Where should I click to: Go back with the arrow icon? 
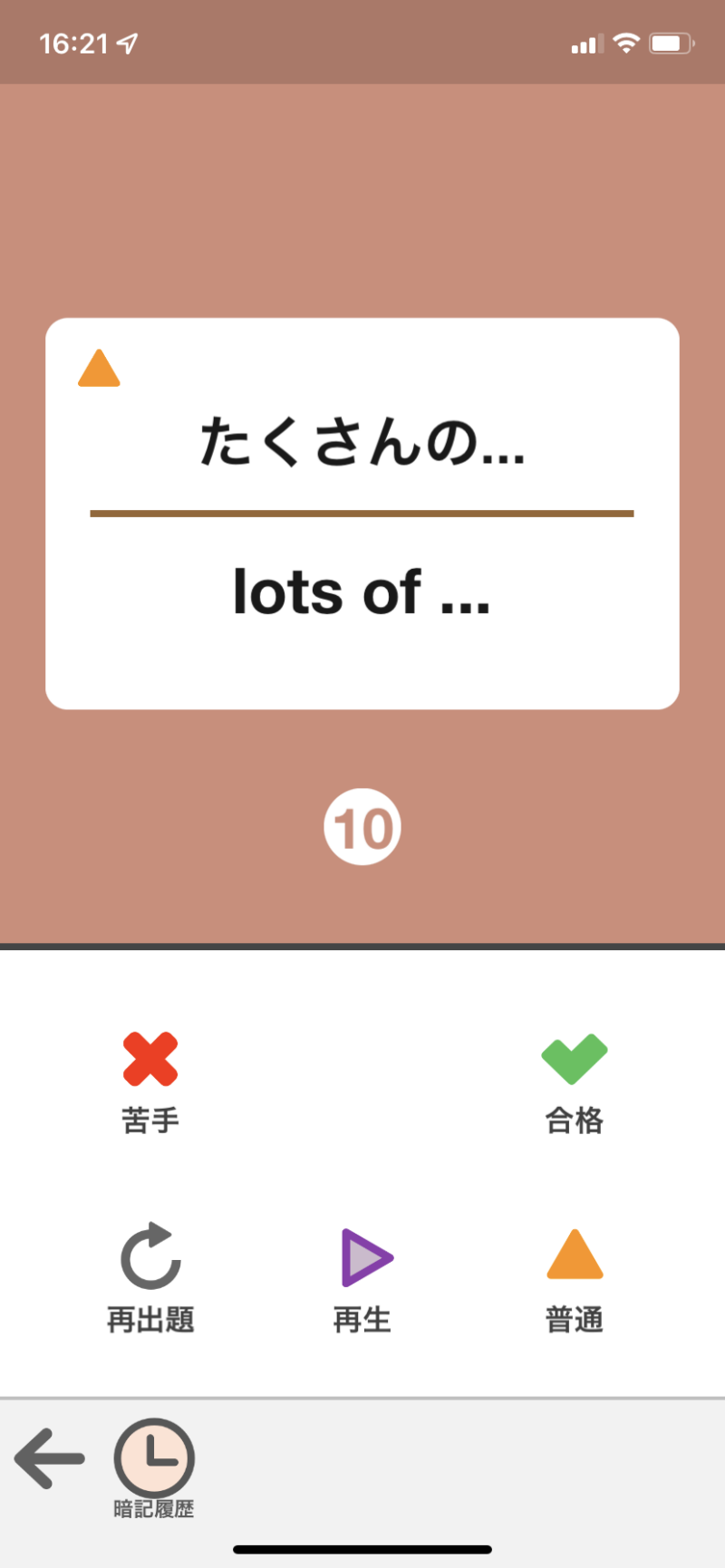click(x=50, y=1458)
